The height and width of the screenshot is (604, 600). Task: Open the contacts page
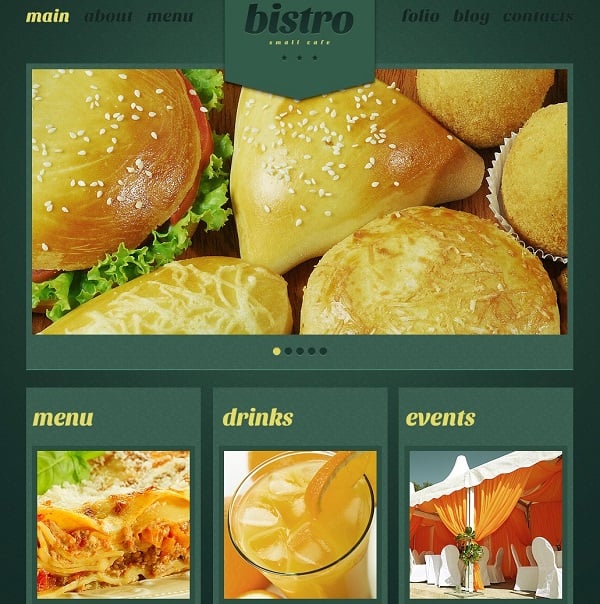click(538, 16)
